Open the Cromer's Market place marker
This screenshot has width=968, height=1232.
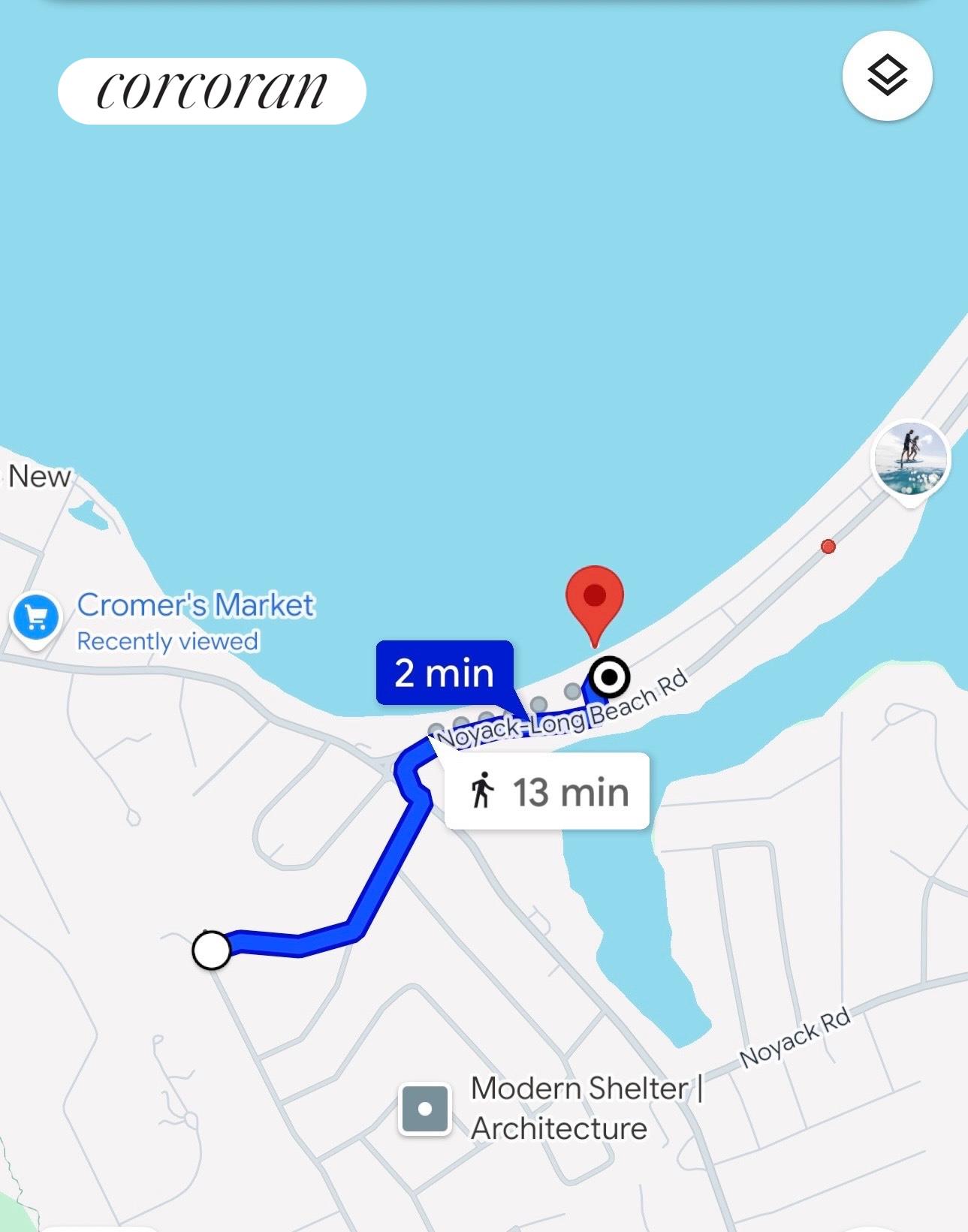pyautogui.click(x=36, y=619)
